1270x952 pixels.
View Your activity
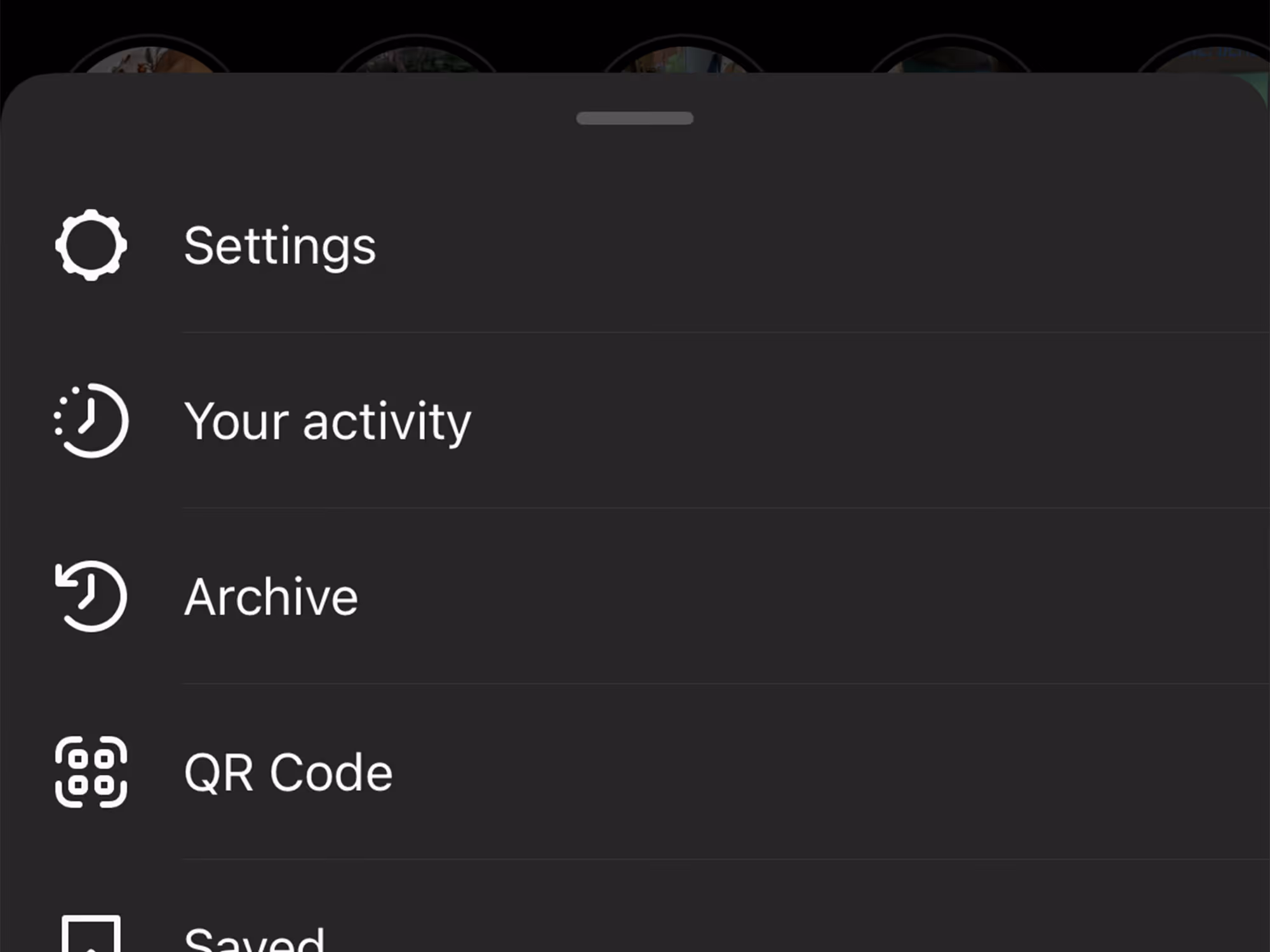pyautogui.click(x=327, y=421)
